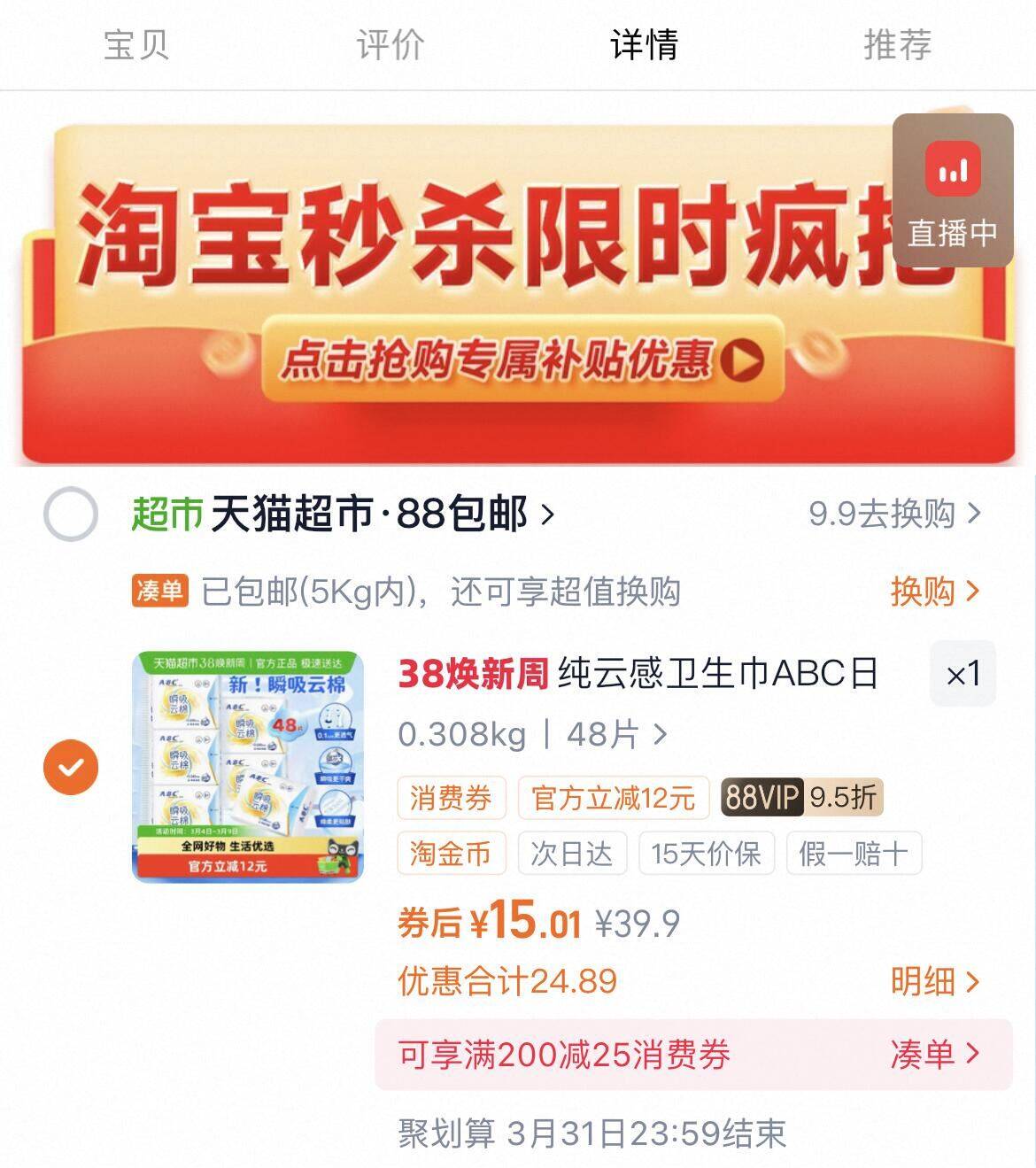Change the 0.308kg 48片 specification
Image resolution: width=1036 pixels, height=1168 pixels.
[532, 734]
